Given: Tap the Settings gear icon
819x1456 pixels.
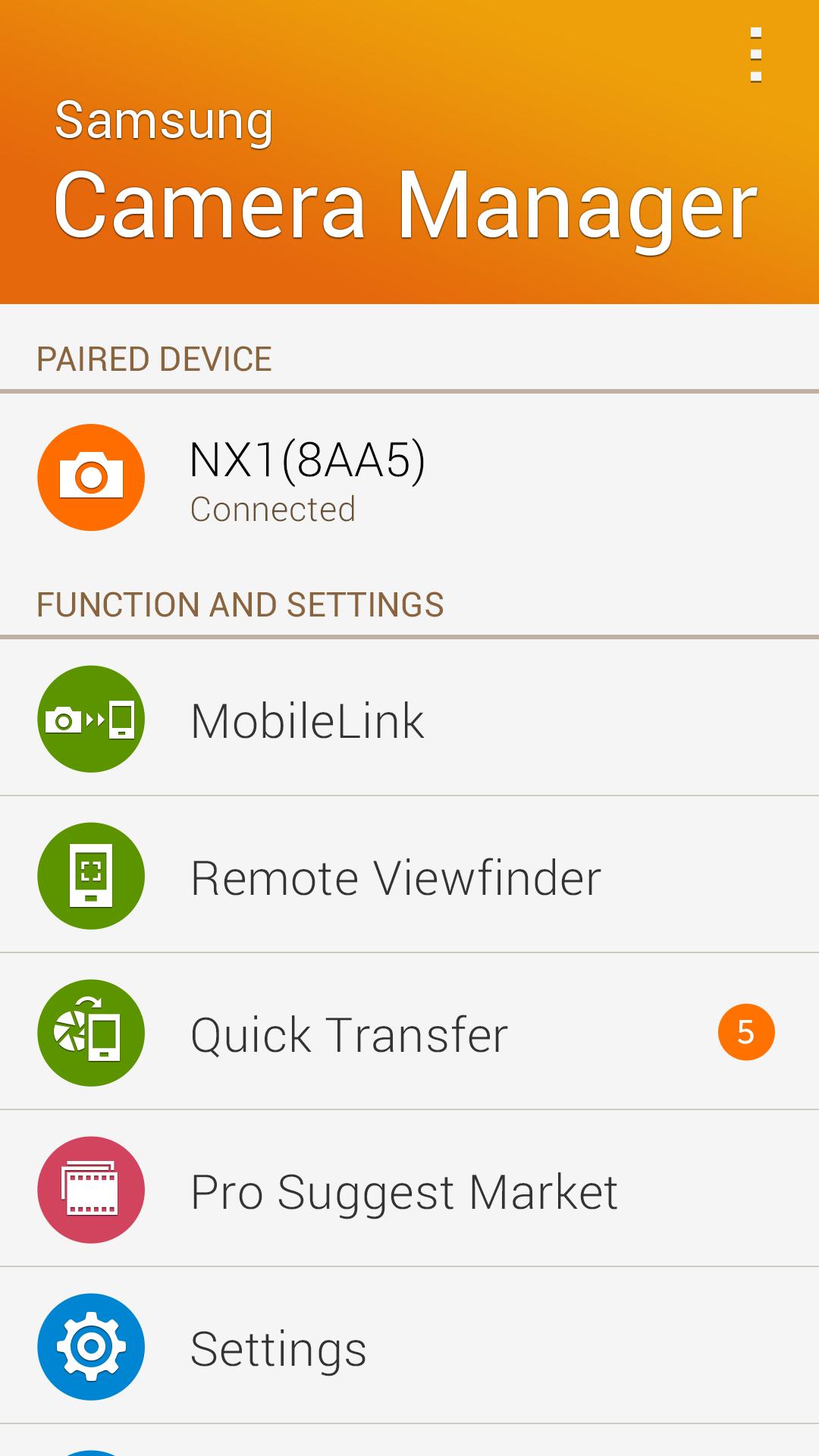Looking at the screenshot, I should (90, 1347).
